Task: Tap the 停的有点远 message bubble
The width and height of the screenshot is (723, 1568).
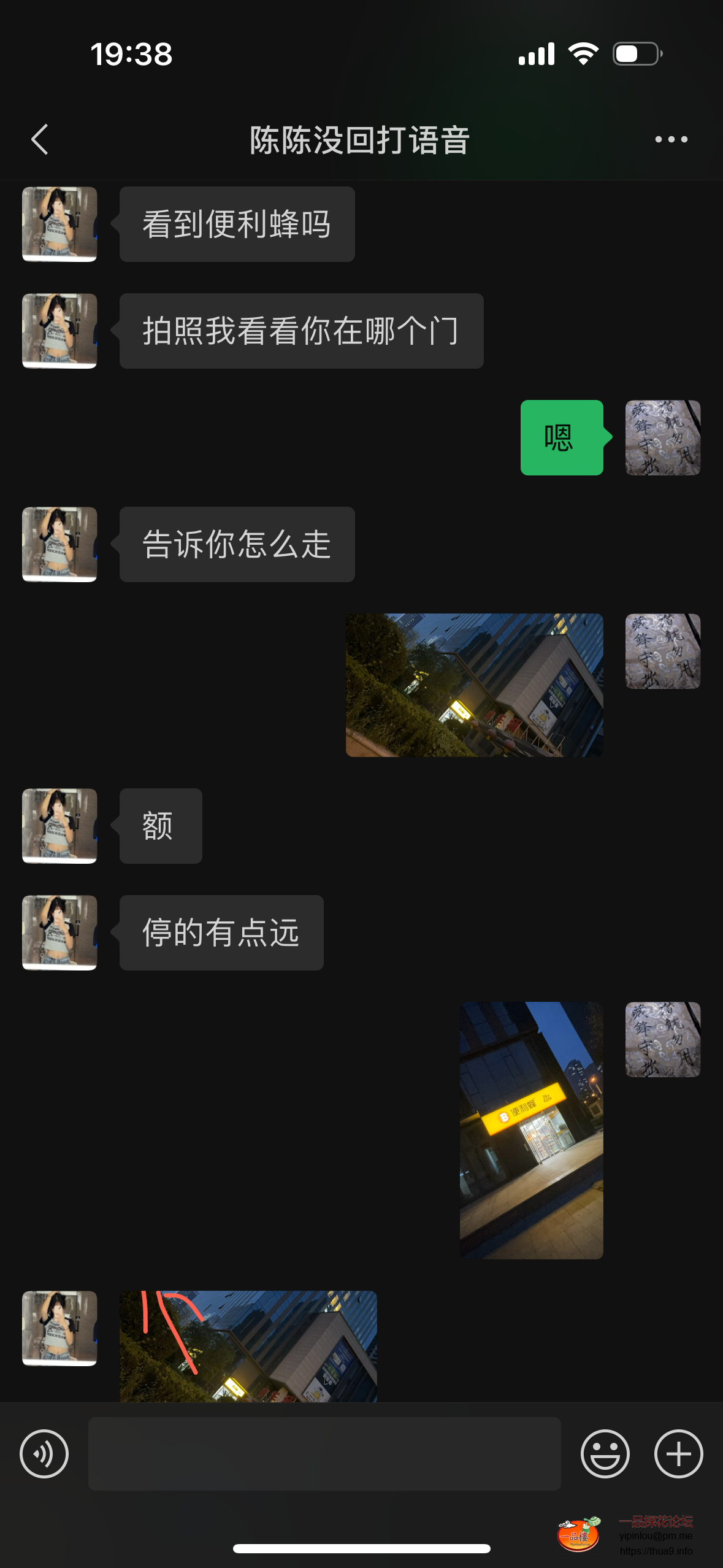Action: click(x=221, y=931)
